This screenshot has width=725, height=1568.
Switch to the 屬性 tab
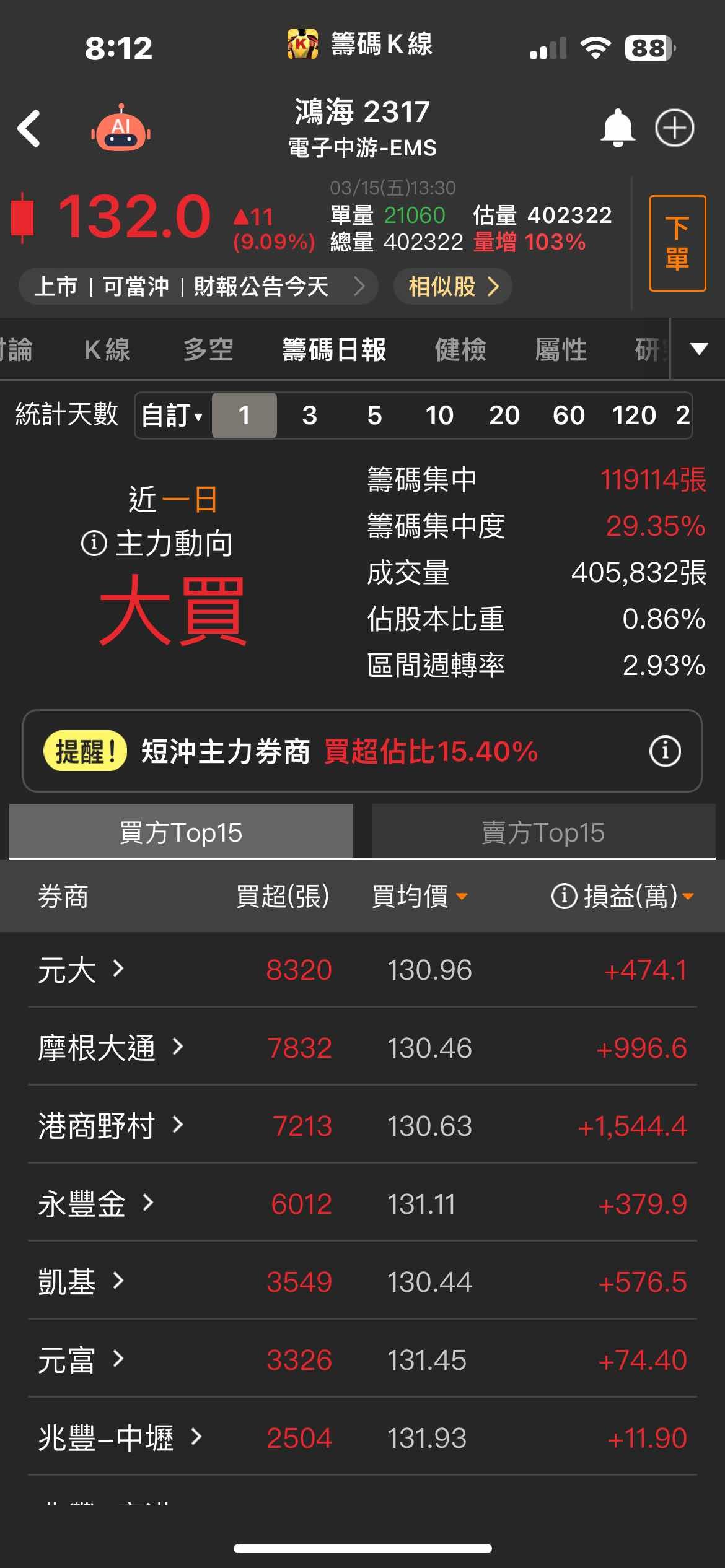coord(561,350)
